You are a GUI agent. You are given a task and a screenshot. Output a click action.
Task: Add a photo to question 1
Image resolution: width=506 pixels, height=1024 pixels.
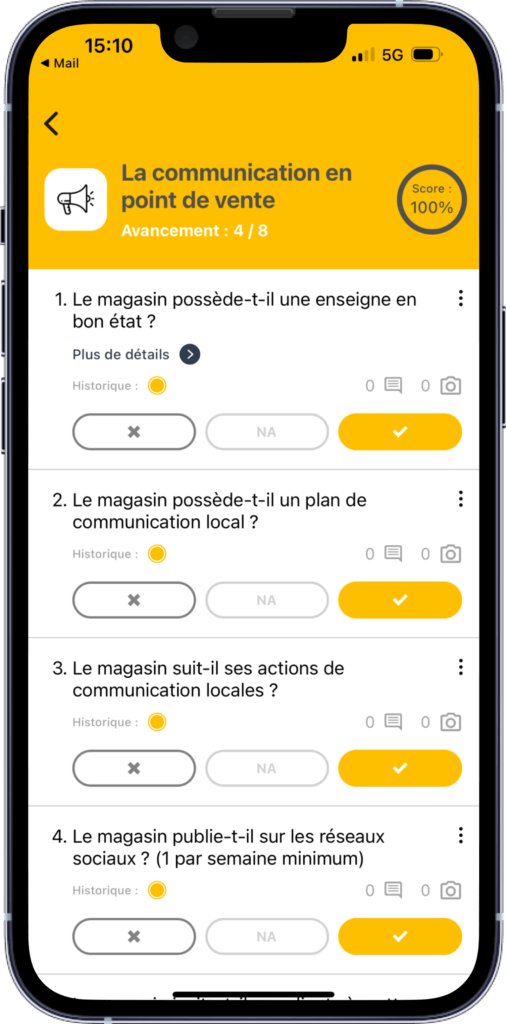pos(451,386)
